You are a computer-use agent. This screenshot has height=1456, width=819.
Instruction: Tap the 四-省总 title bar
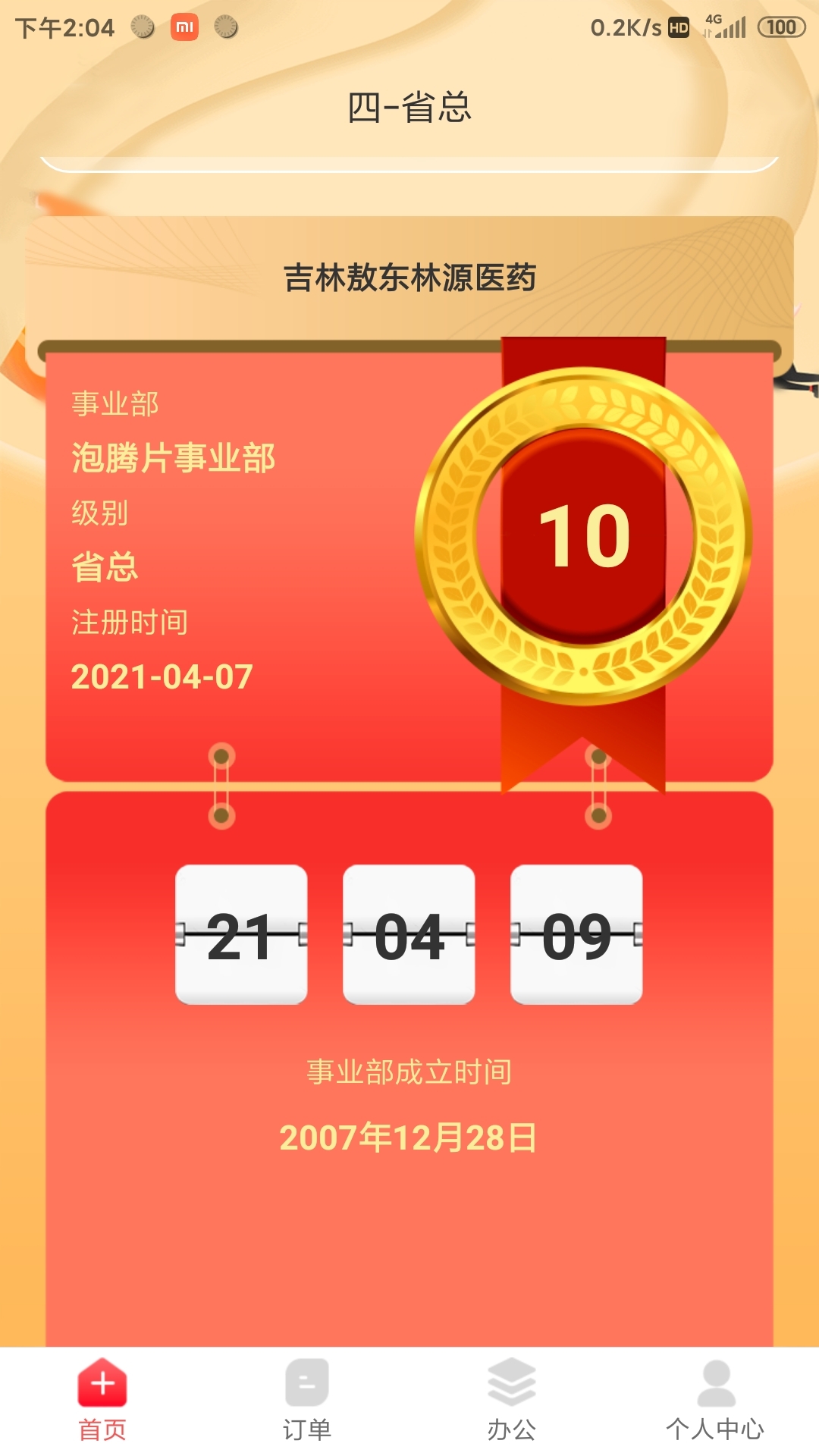[x=409, y=106]
